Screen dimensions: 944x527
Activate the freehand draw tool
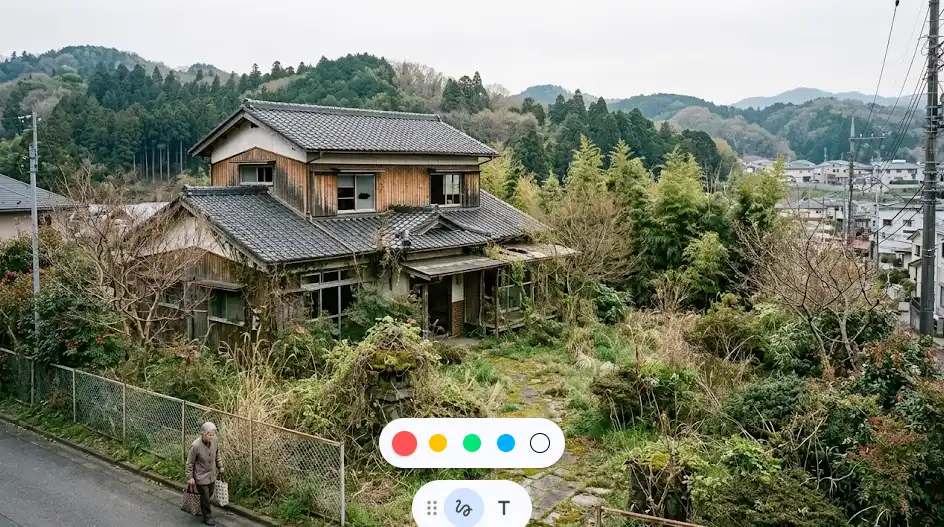[x=464, y=508]
